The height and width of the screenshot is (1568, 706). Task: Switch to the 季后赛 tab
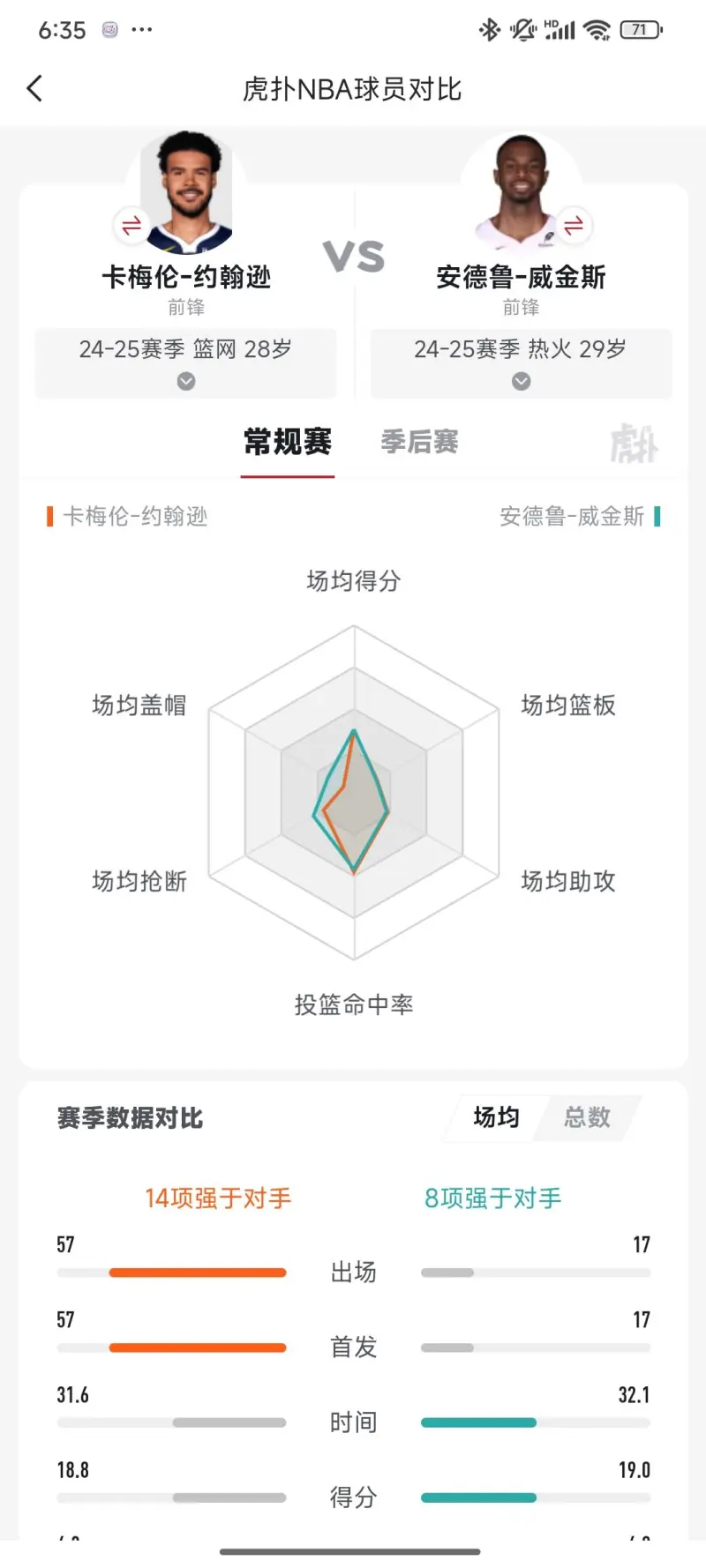point(419,442)
